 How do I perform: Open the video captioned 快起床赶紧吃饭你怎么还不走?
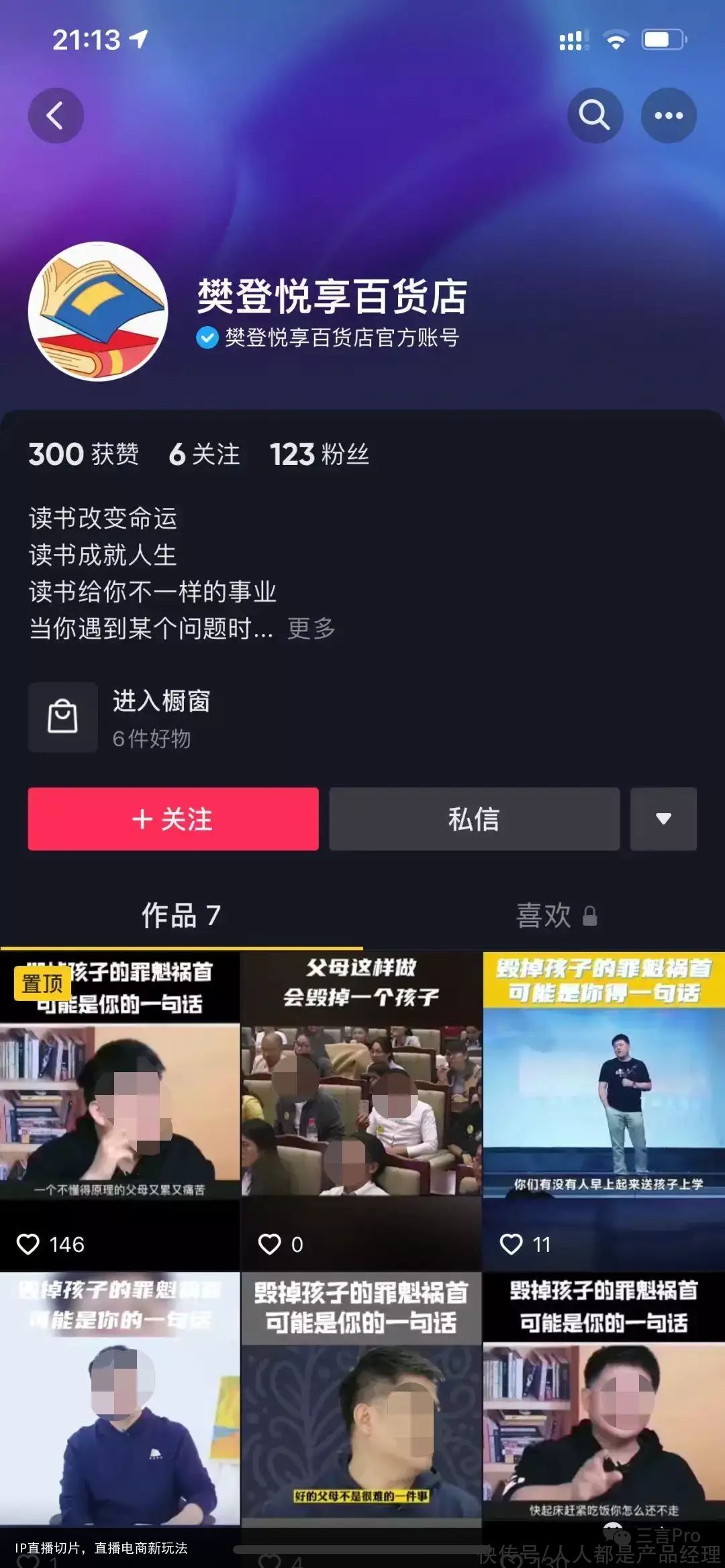(603, 1409)
